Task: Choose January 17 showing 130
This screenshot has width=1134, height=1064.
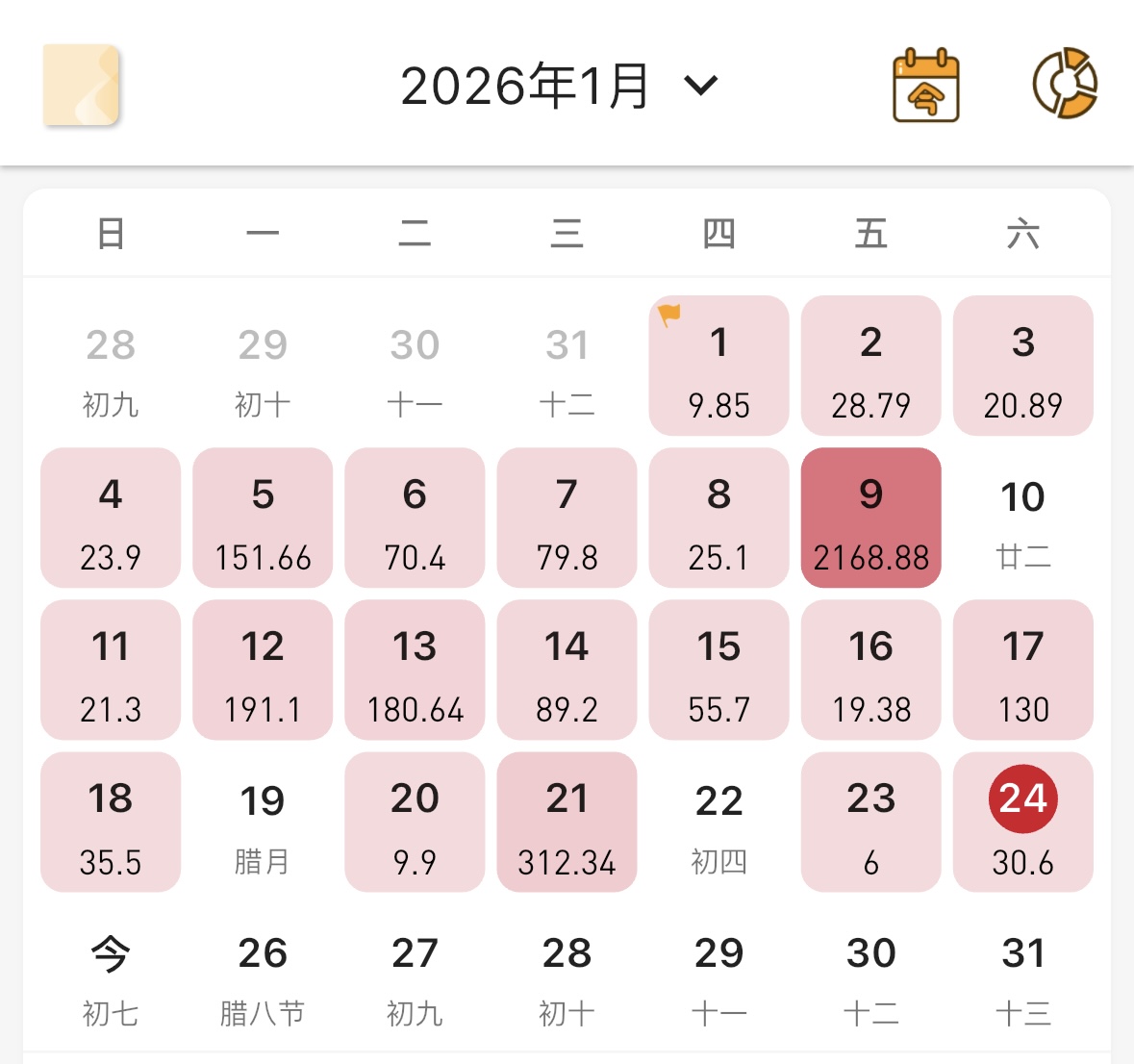Action: pyautogui.click(x=1022, y=670)
